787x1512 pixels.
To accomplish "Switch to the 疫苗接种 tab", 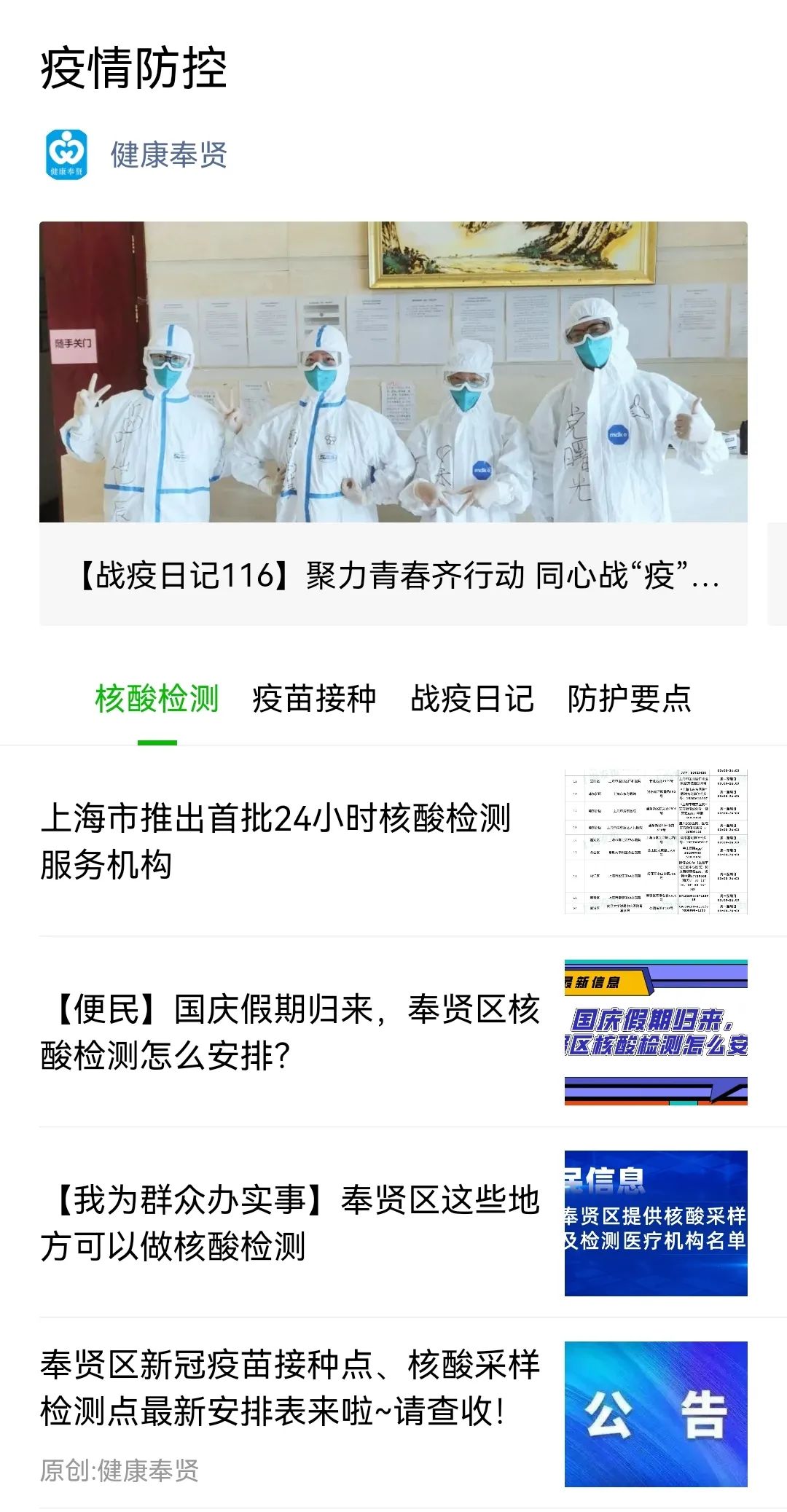I will click(x=314, y=698).
